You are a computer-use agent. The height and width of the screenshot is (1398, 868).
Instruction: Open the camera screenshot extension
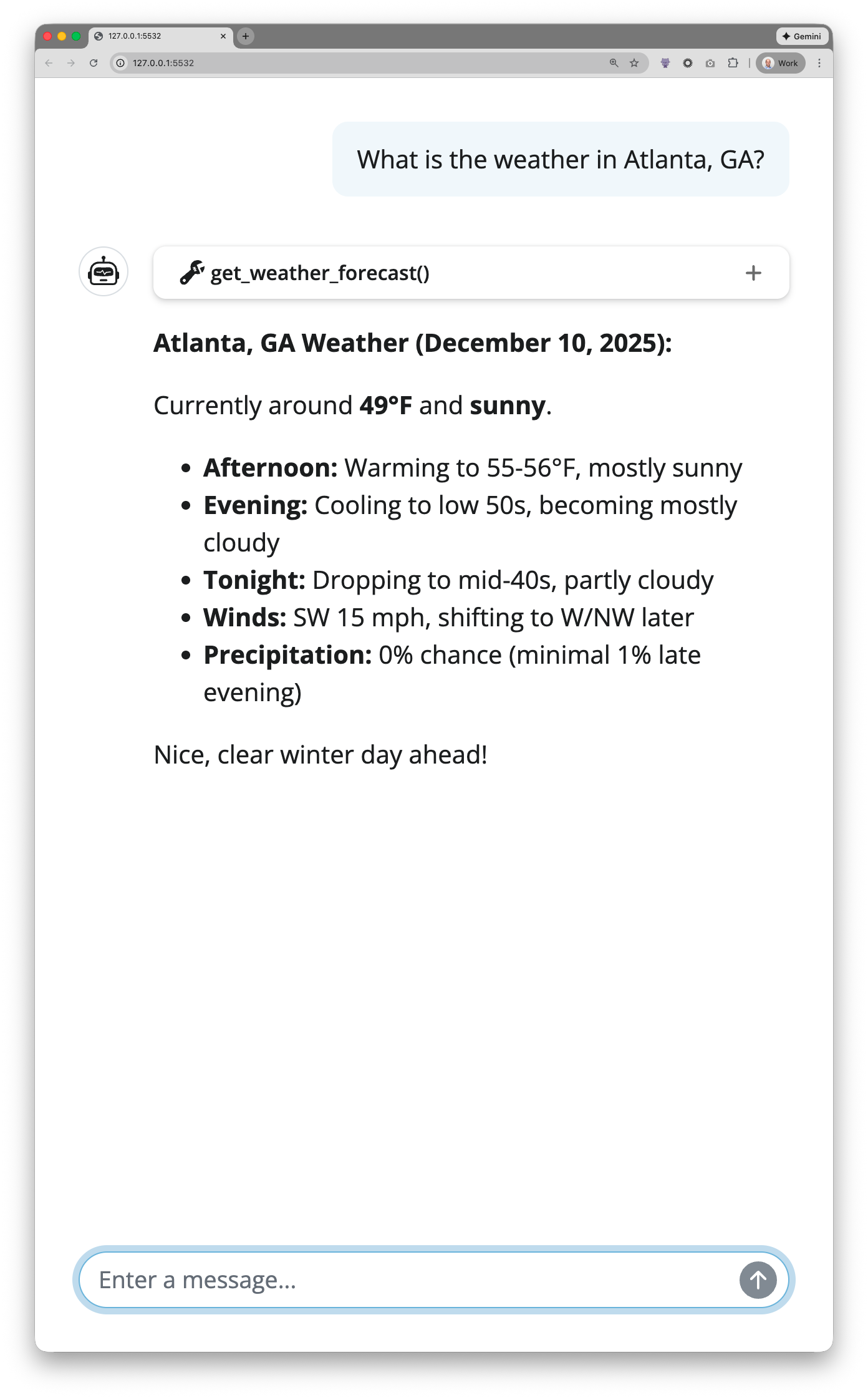710,62
